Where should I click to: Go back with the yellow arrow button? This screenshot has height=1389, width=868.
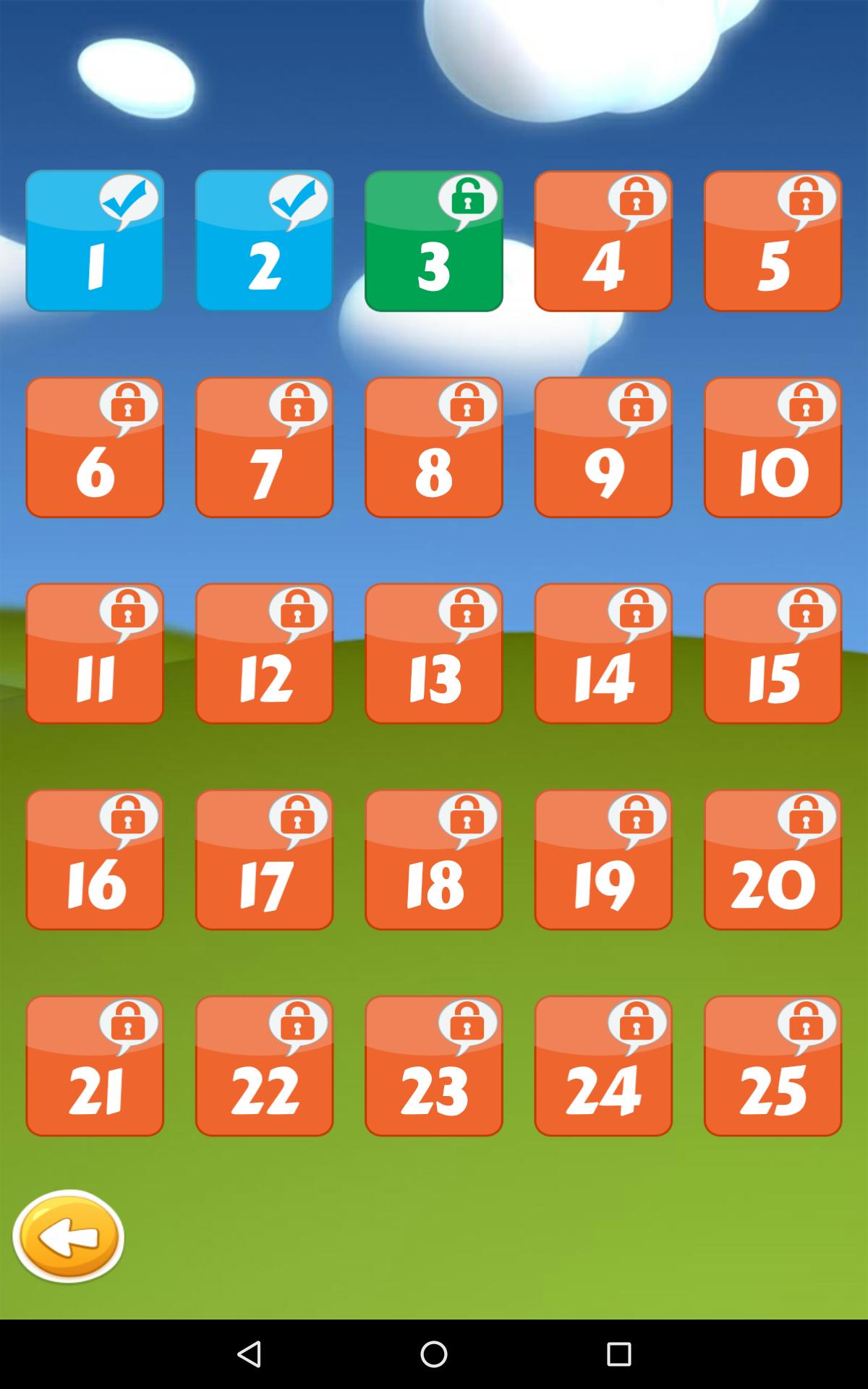(x=69, y=1236)
